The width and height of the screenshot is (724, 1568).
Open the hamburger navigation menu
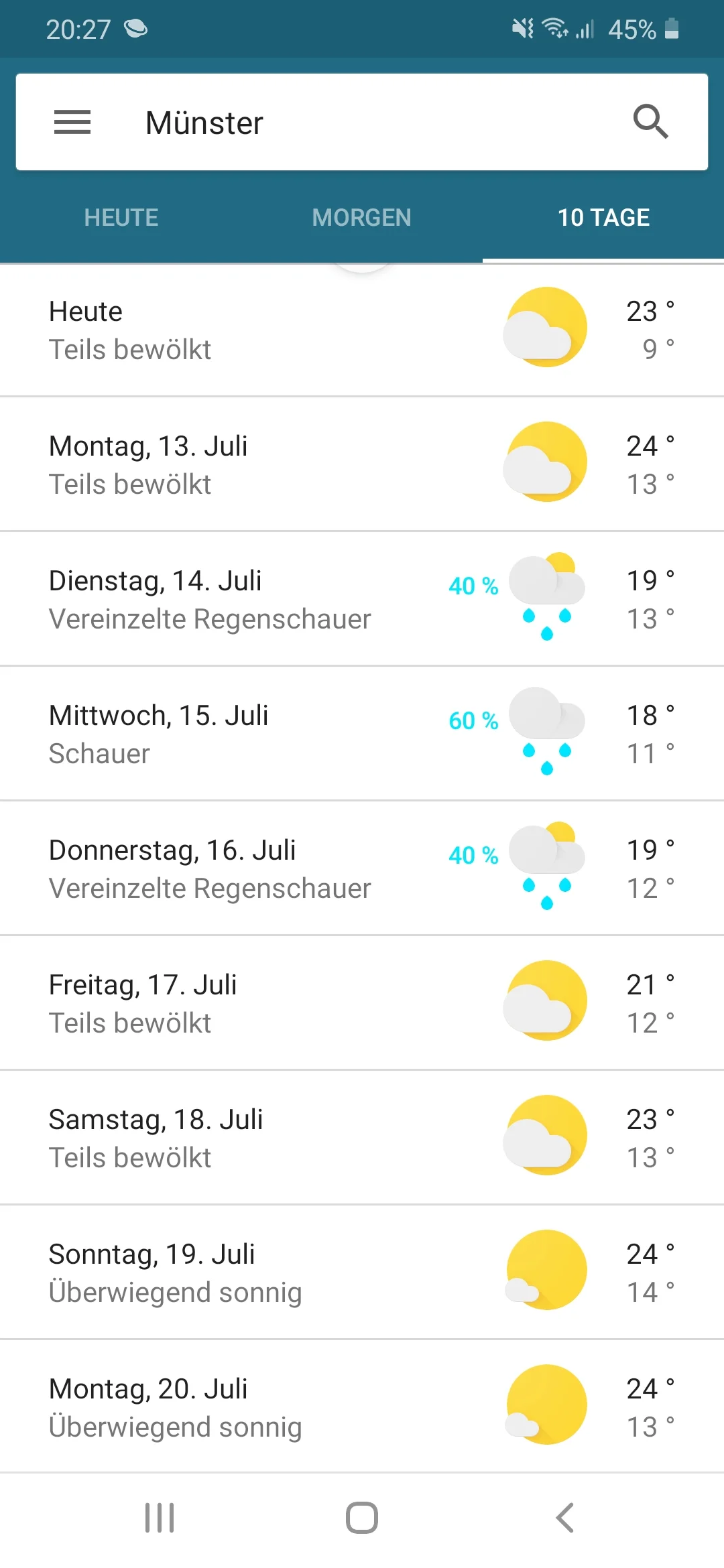click(72, 122)
